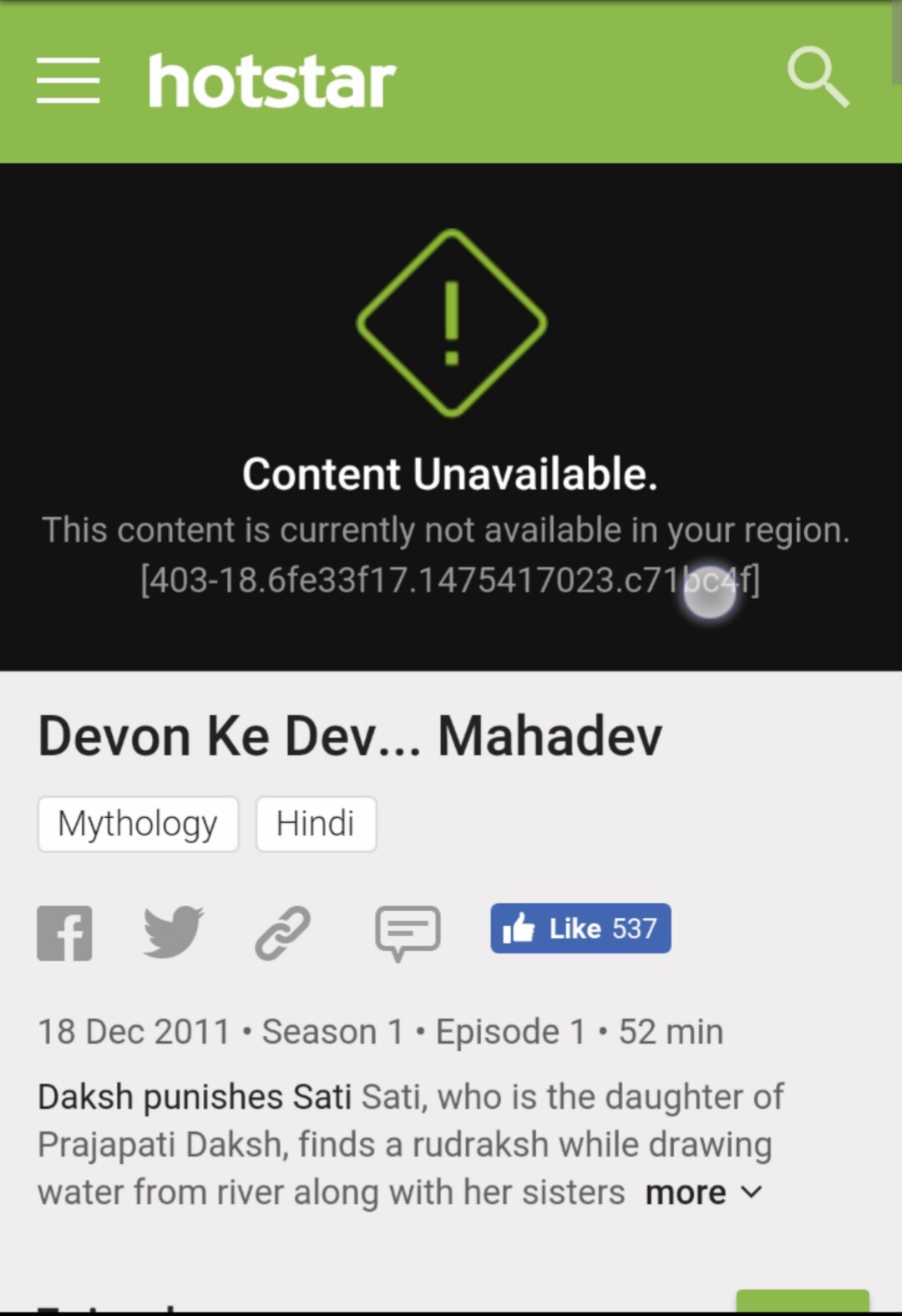Open the search icon

tap(818, 78)
